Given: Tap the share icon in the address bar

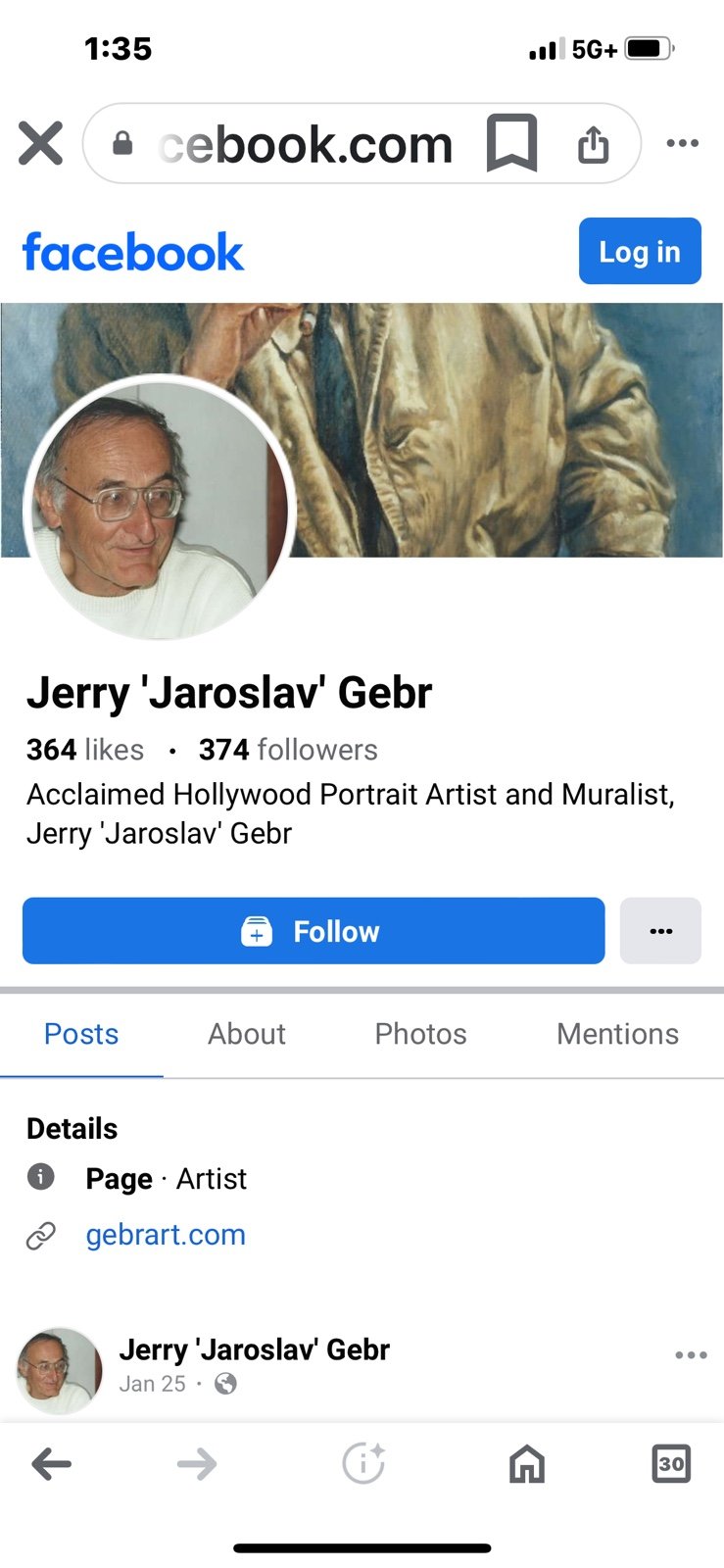Looking at the screenshot, I should (x=595, y=143).
